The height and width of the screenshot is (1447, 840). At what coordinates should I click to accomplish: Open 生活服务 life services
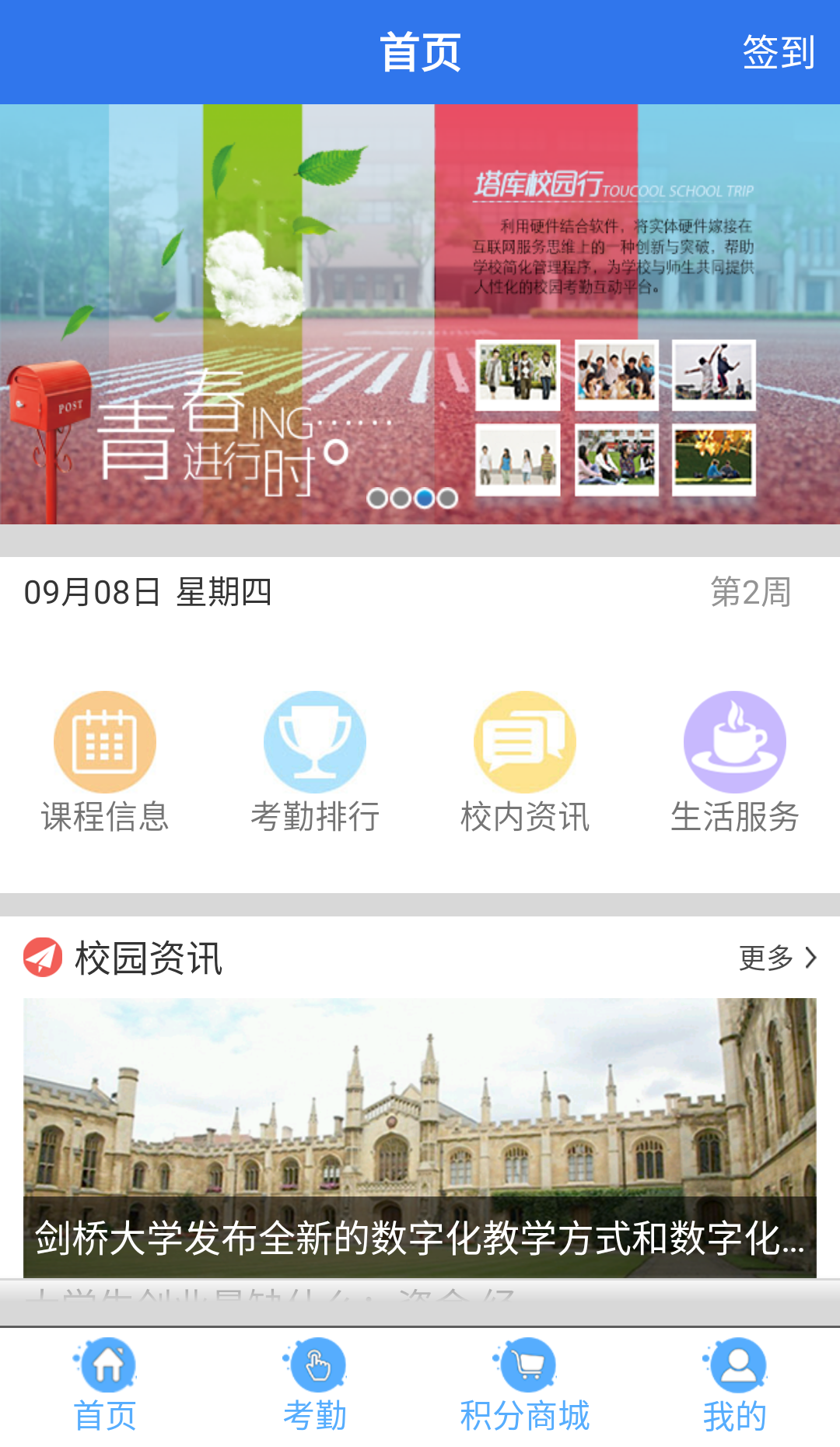coord(735,762)
